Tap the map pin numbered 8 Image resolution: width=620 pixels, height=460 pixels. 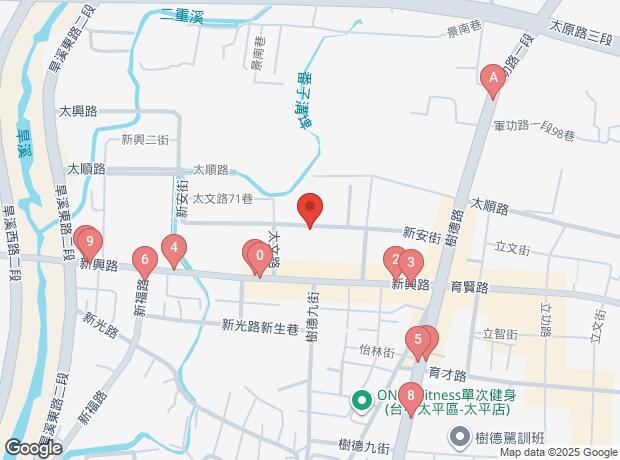point(409,397)
